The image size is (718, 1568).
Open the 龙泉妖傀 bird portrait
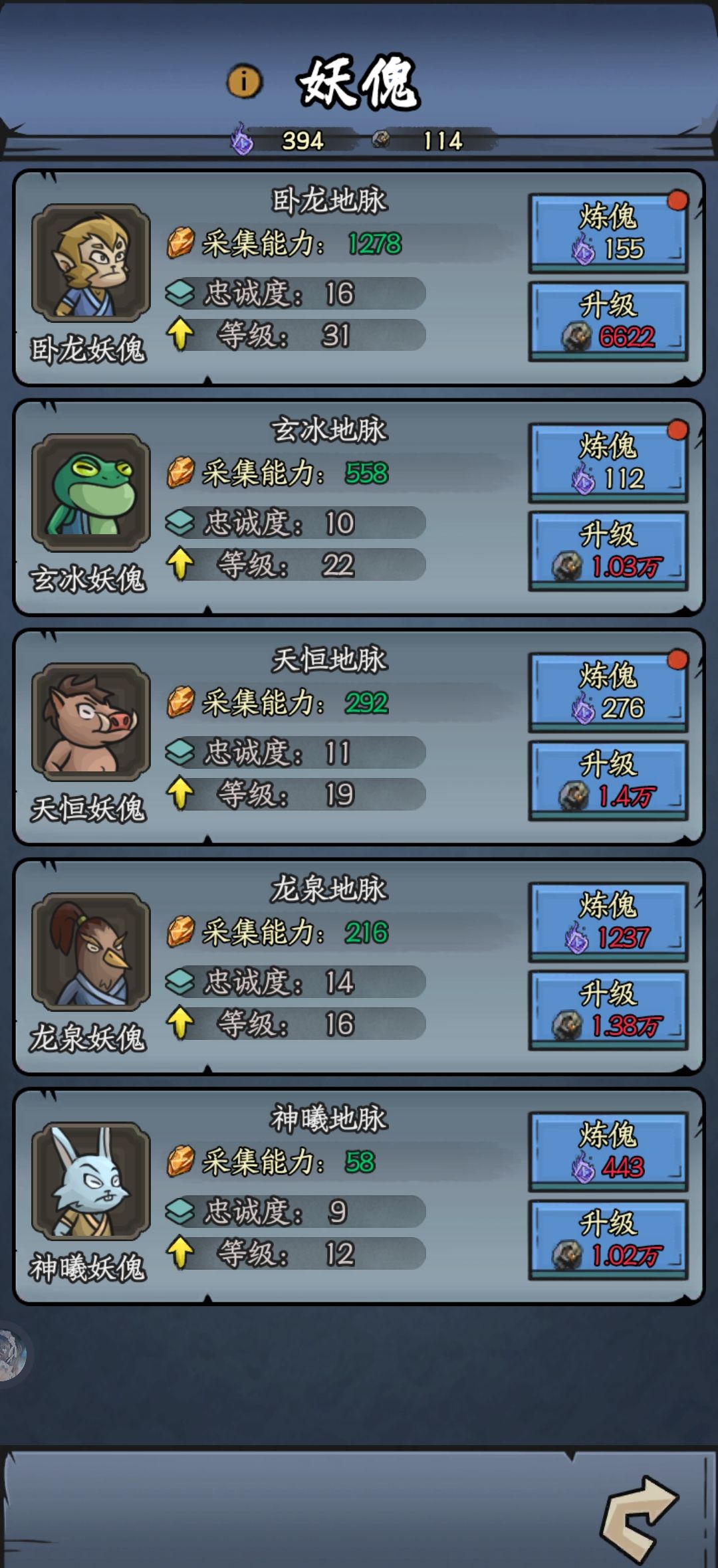coord(91,951)
